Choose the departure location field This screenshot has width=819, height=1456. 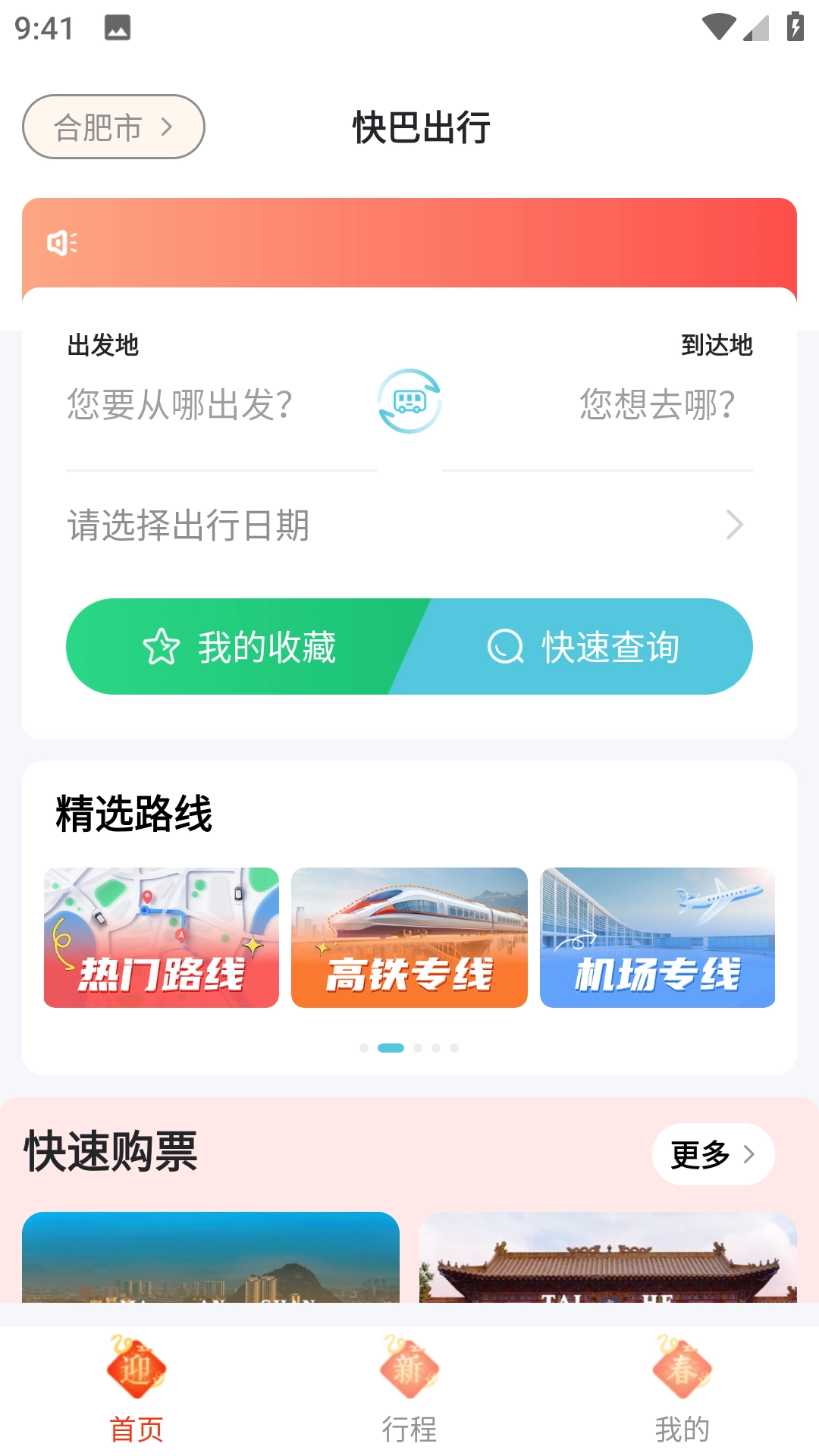tap(180, 404)
